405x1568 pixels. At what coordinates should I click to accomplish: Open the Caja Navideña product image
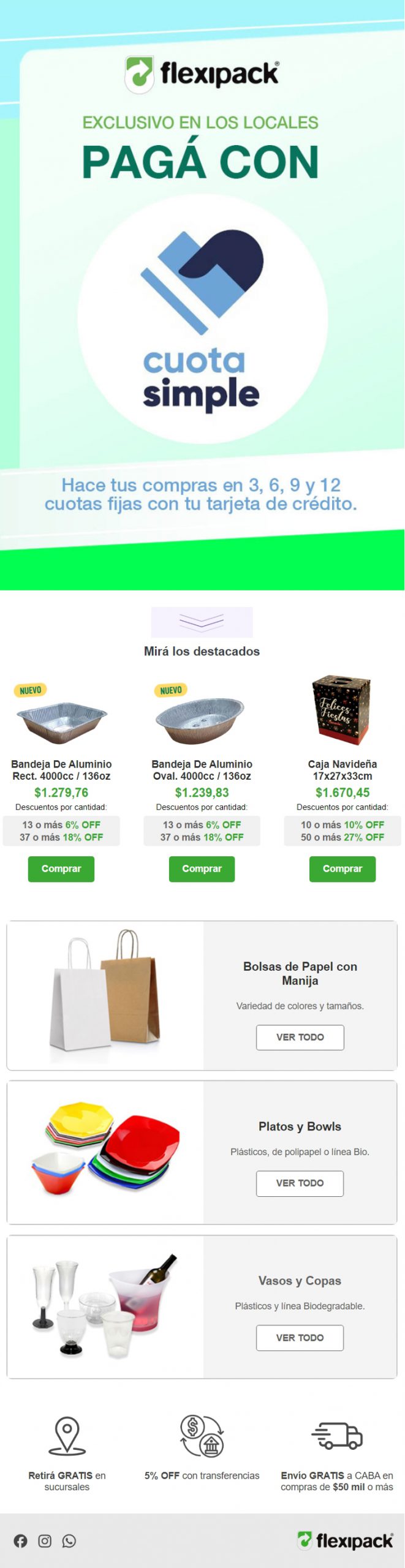[342, 710]
